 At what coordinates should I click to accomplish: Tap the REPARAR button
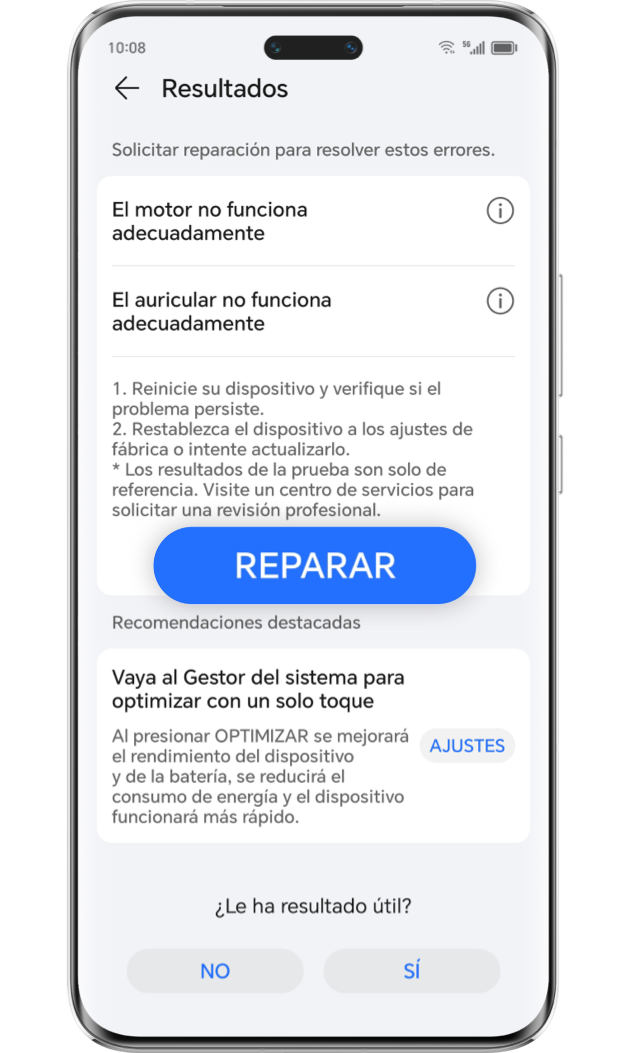click(x=314, y=565)
